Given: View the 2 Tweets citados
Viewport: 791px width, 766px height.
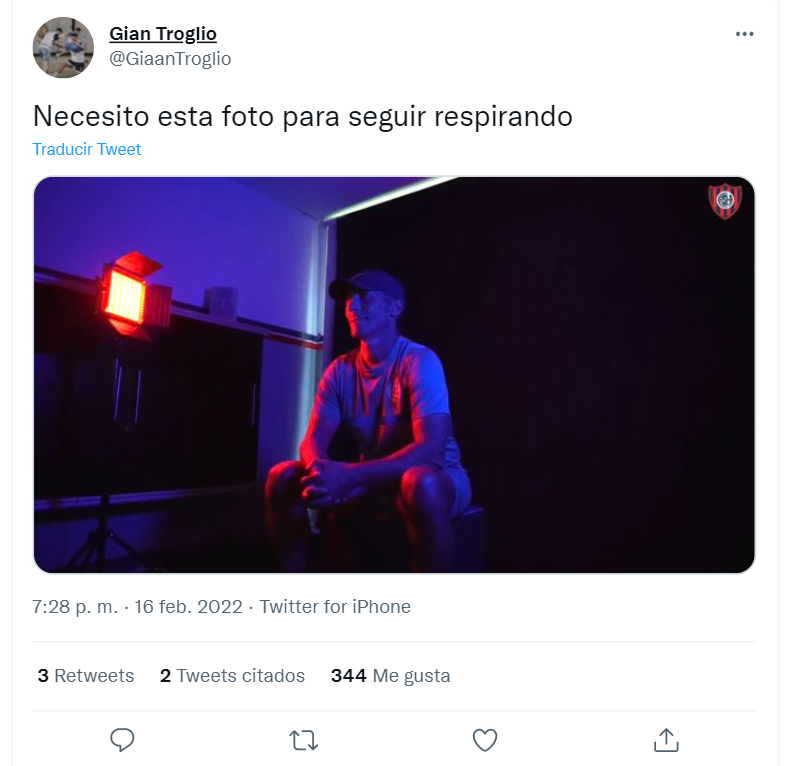Looking at the screenshot, I should click(x=232, y=676).
